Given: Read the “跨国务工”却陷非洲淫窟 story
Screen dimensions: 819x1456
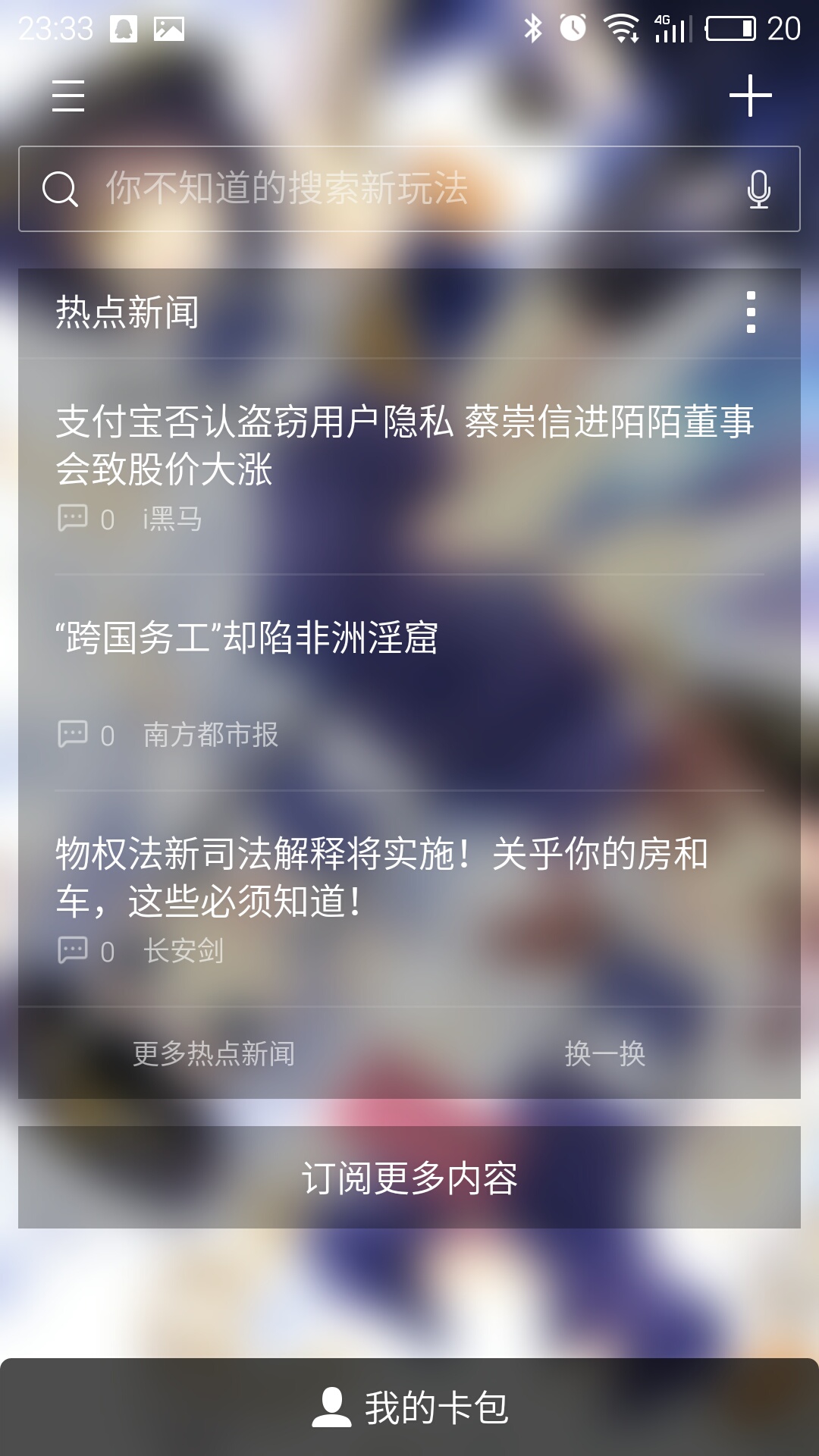Looking at the screenshot, I should [247, 638].
